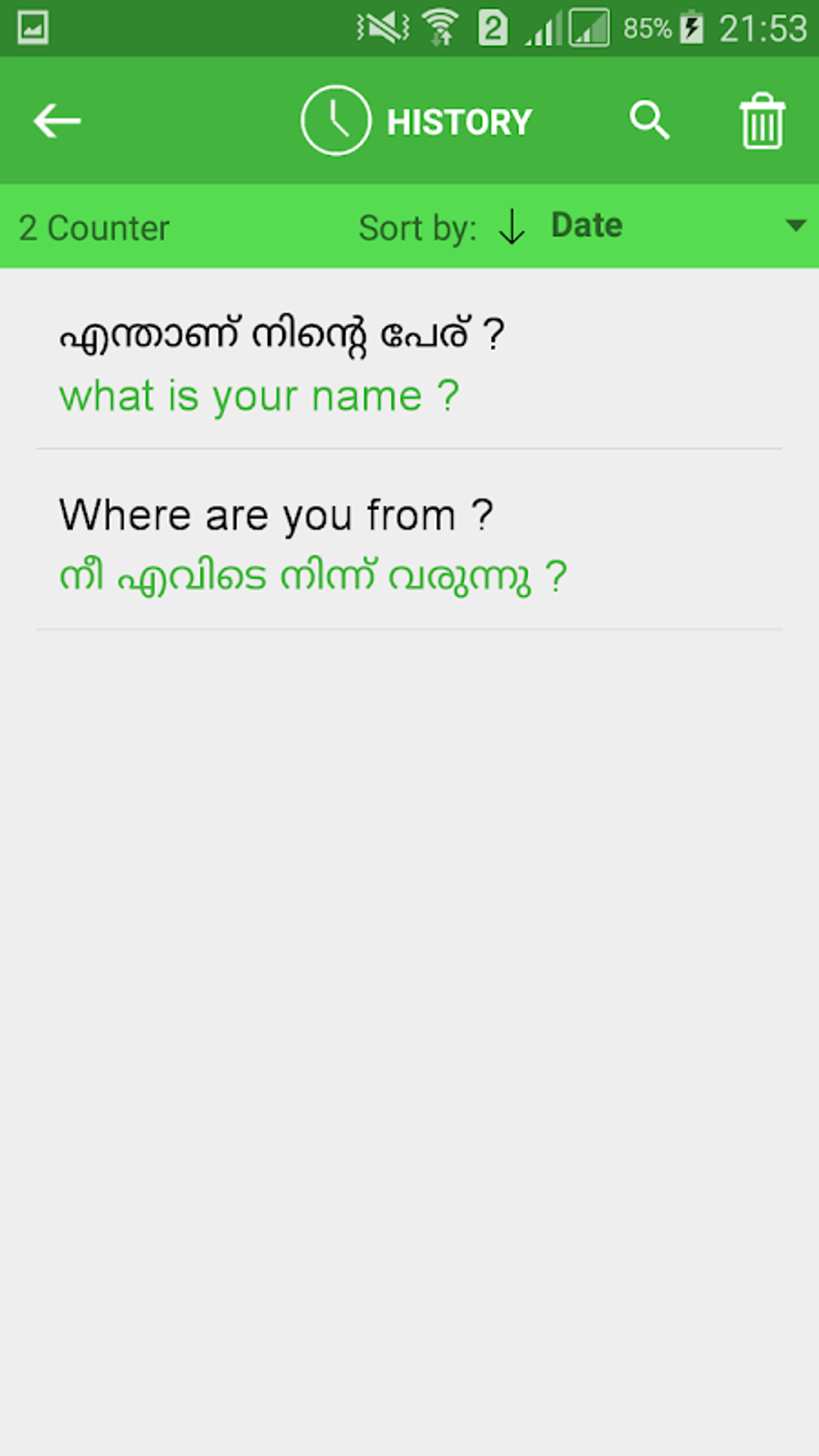The image size is (819, 1456).
Task: Open the 'what is your name ?' translation entry
Action: pos(260,395)
